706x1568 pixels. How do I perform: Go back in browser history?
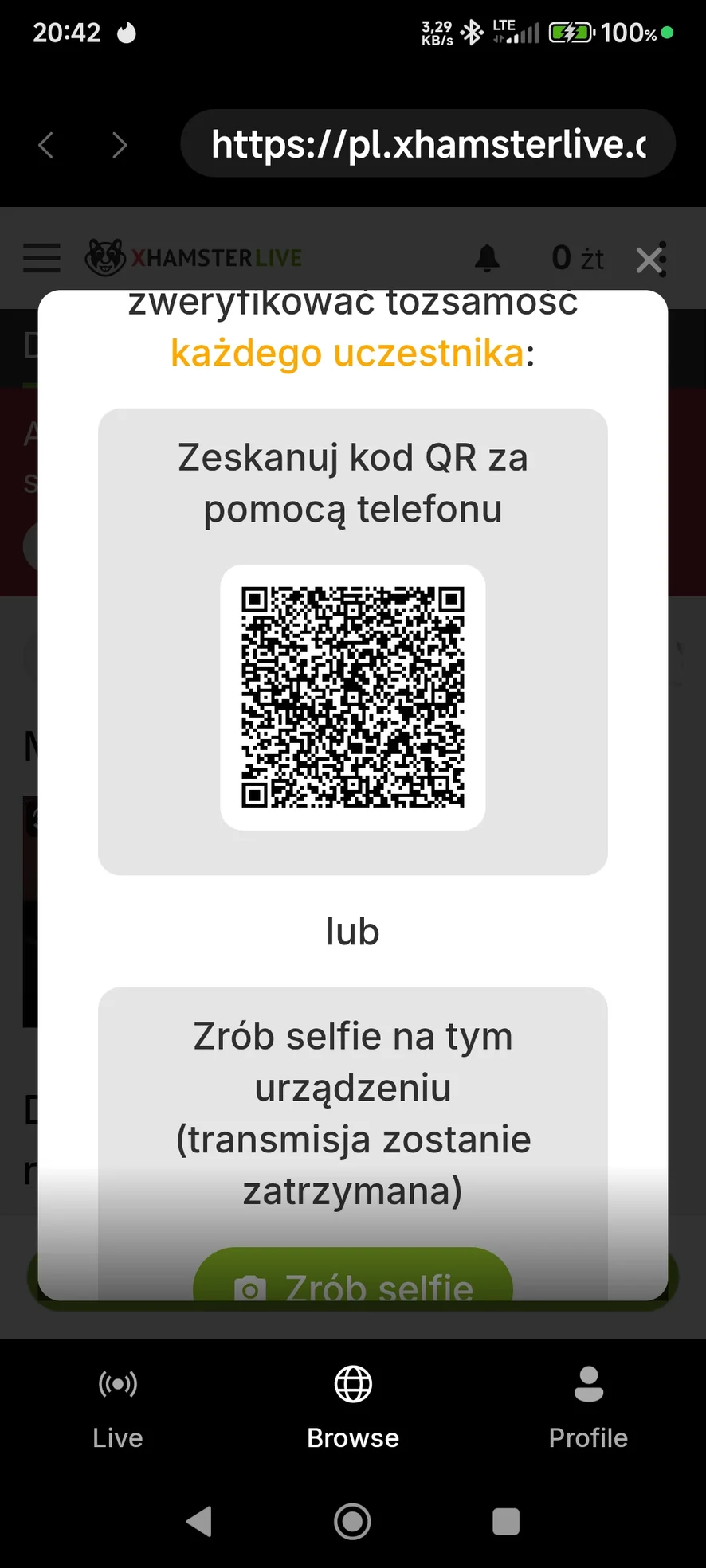pyautogui.click(x=46, y=145)
